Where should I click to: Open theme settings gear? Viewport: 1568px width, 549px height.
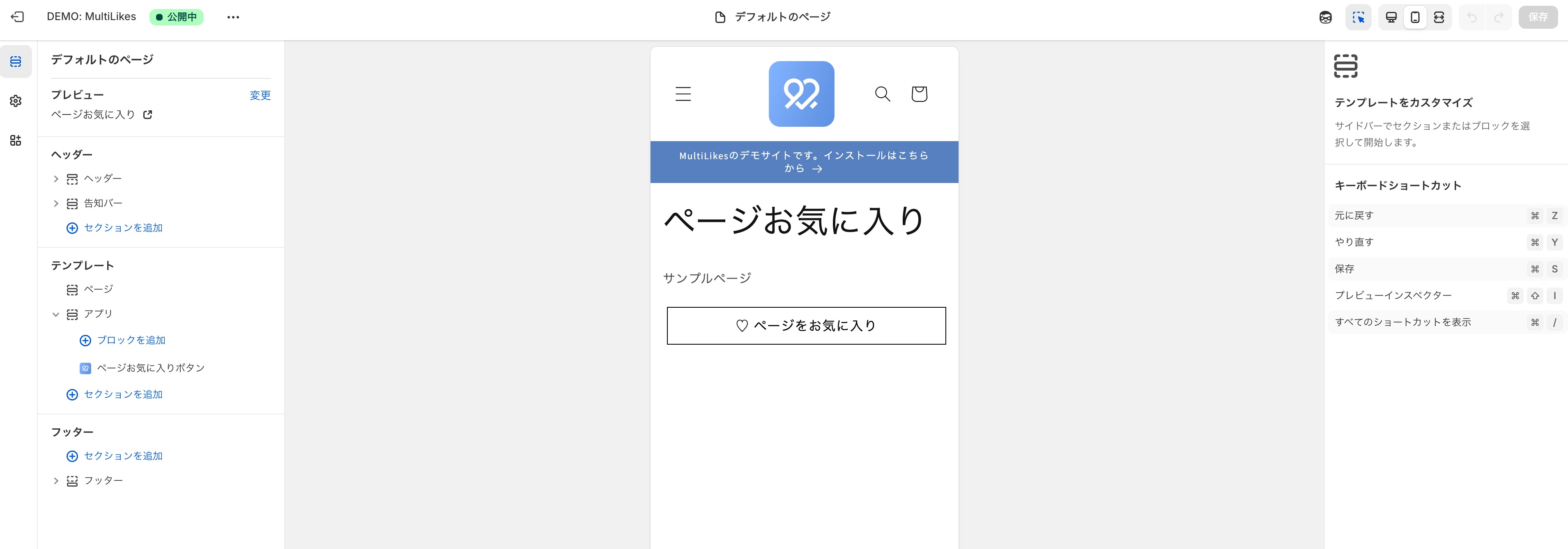[x=16, y=101]
